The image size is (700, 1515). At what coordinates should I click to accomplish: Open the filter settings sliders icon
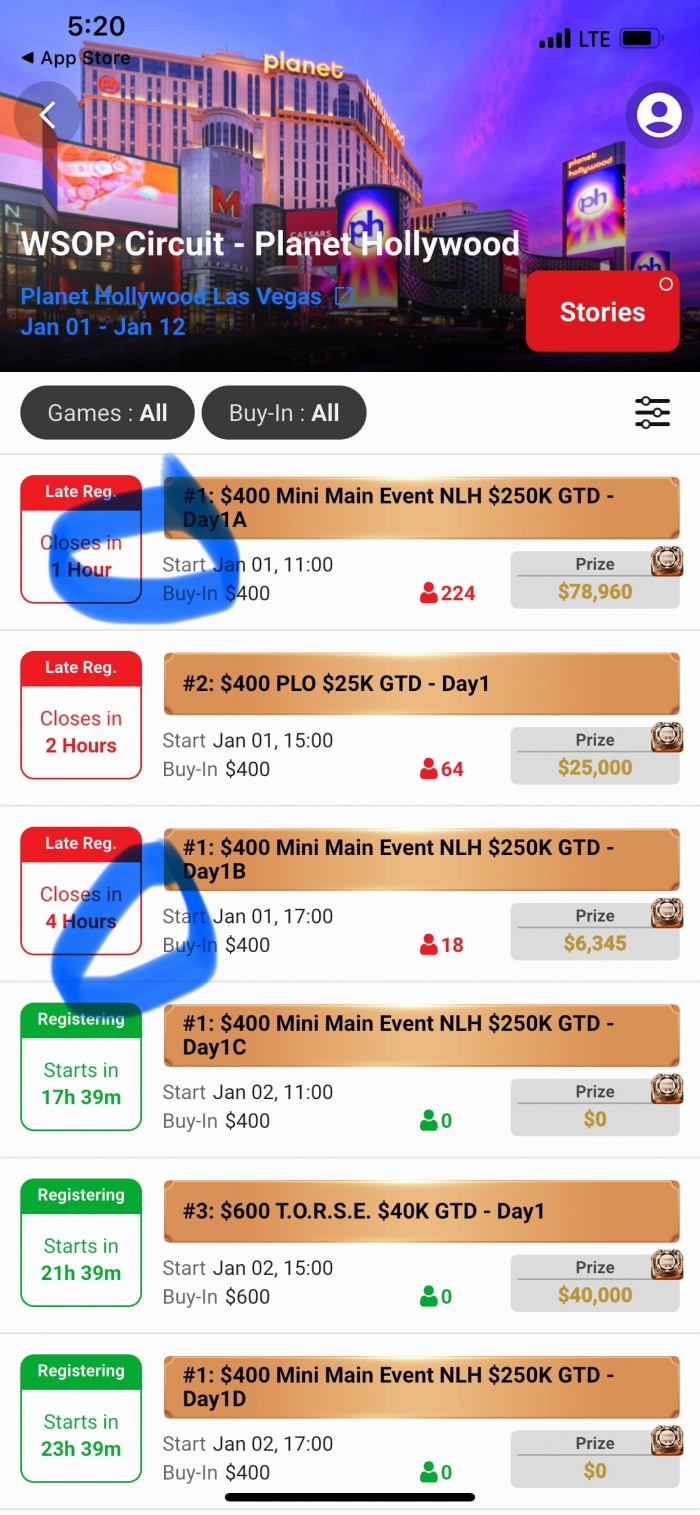(x=652, y=412)
